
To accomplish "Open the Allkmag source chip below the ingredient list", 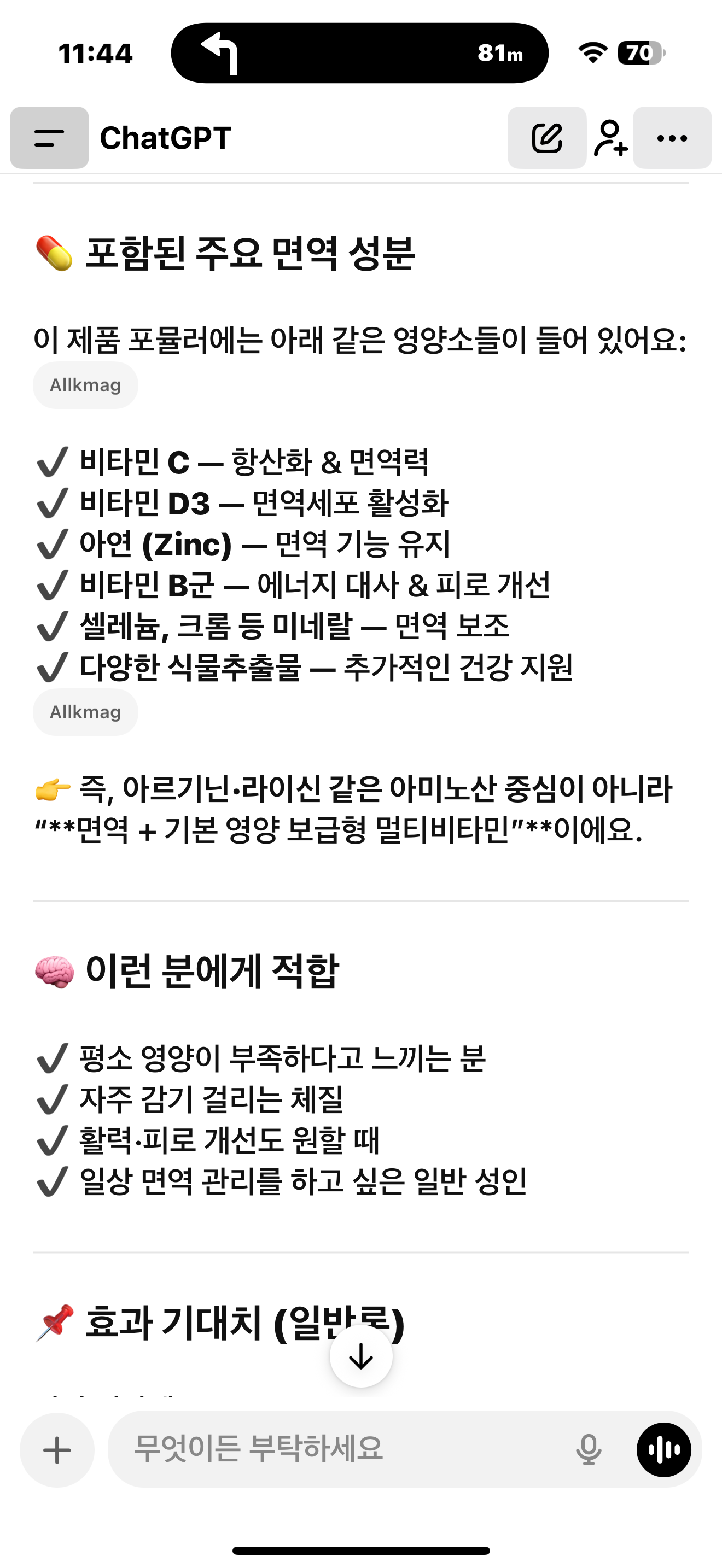I will (85, 712).
